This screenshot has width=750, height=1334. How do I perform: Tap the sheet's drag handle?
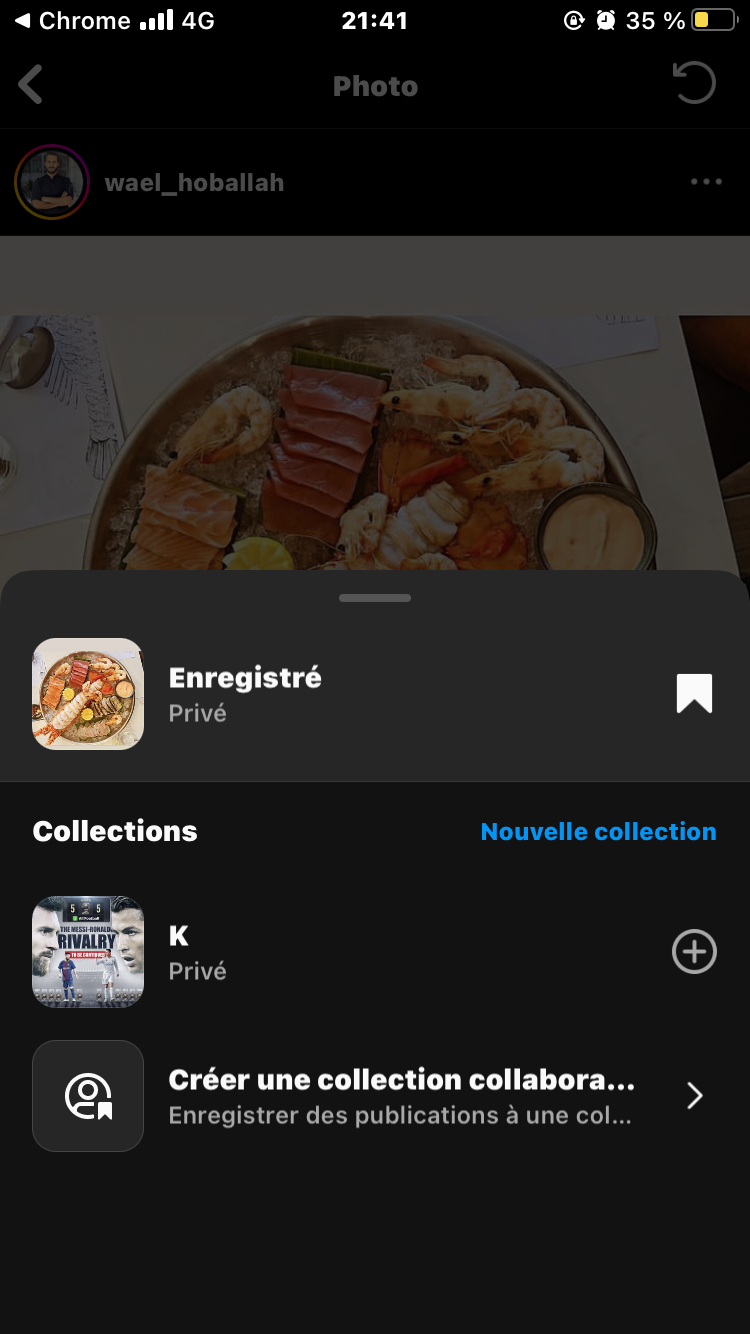coord(375,598)
